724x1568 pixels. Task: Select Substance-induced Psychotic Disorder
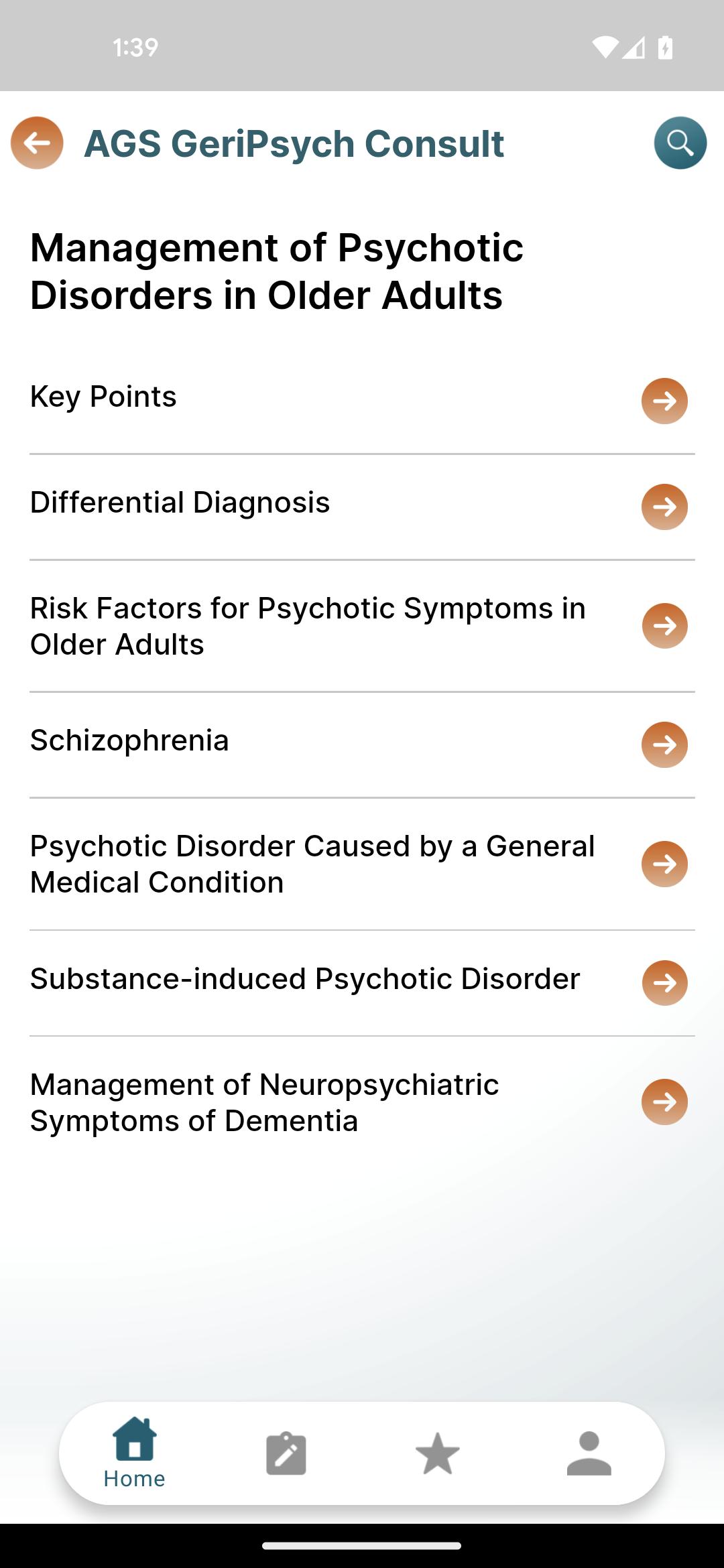coord(362,983)
